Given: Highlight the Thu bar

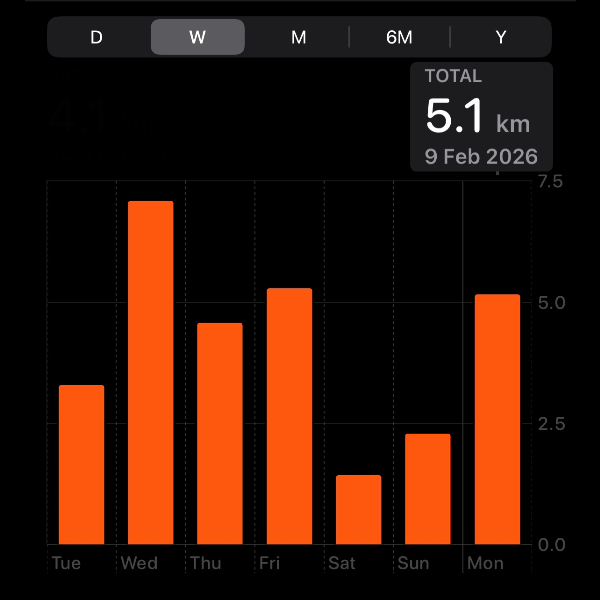Looking at the screenshot, I should 220,434.
